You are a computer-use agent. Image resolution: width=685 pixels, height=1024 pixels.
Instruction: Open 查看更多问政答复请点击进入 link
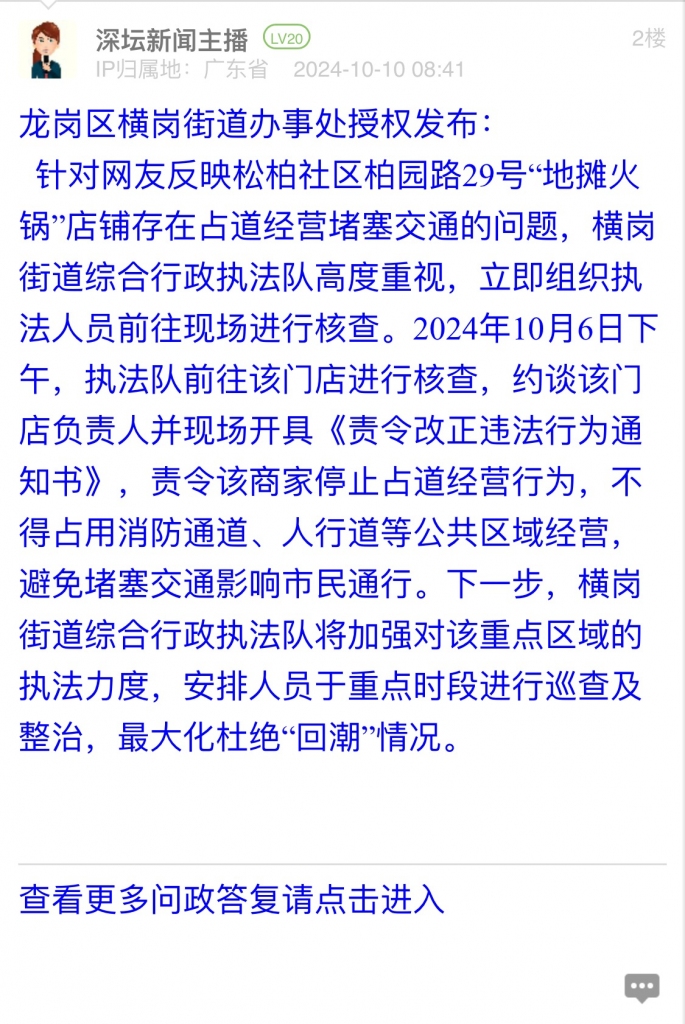(232, 899)
